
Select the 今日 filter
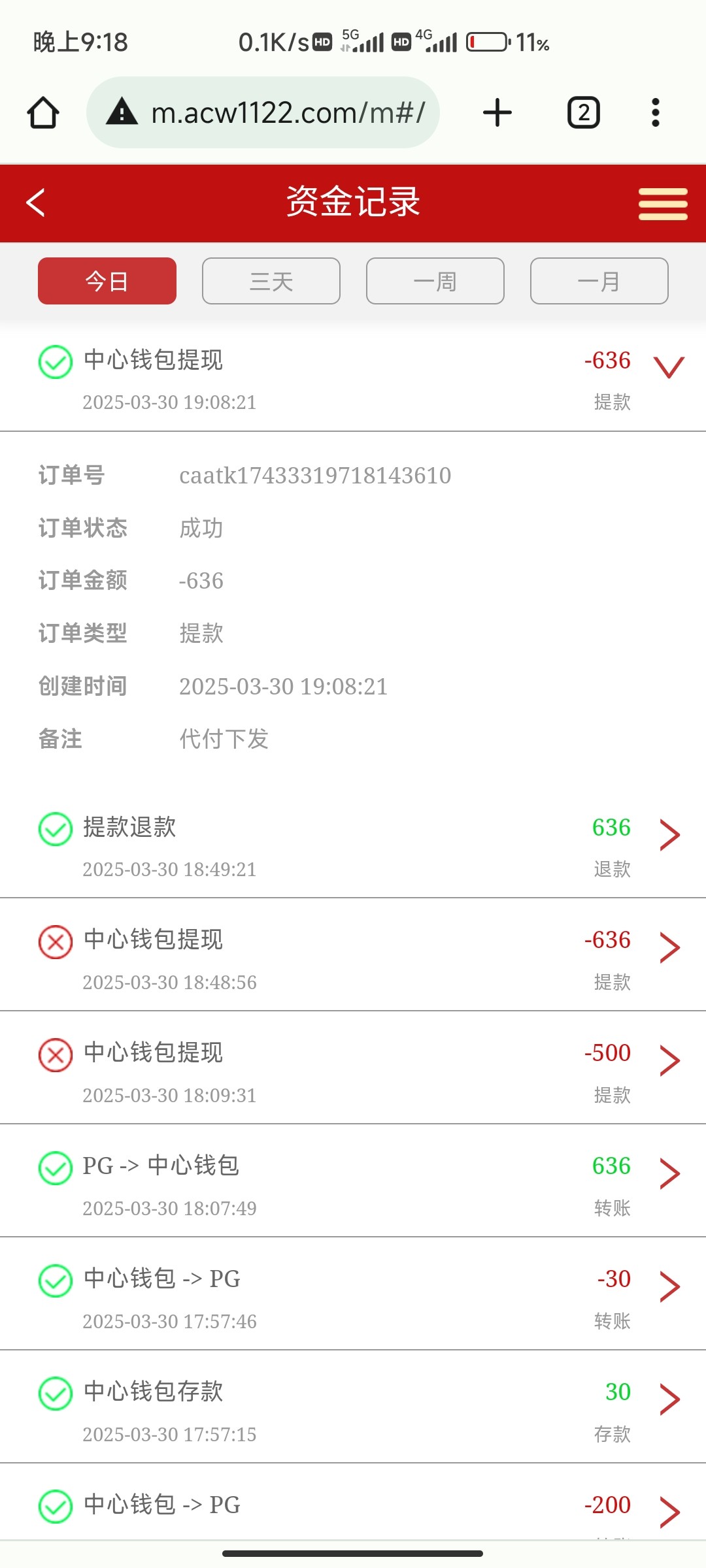(x=107, y=281)
